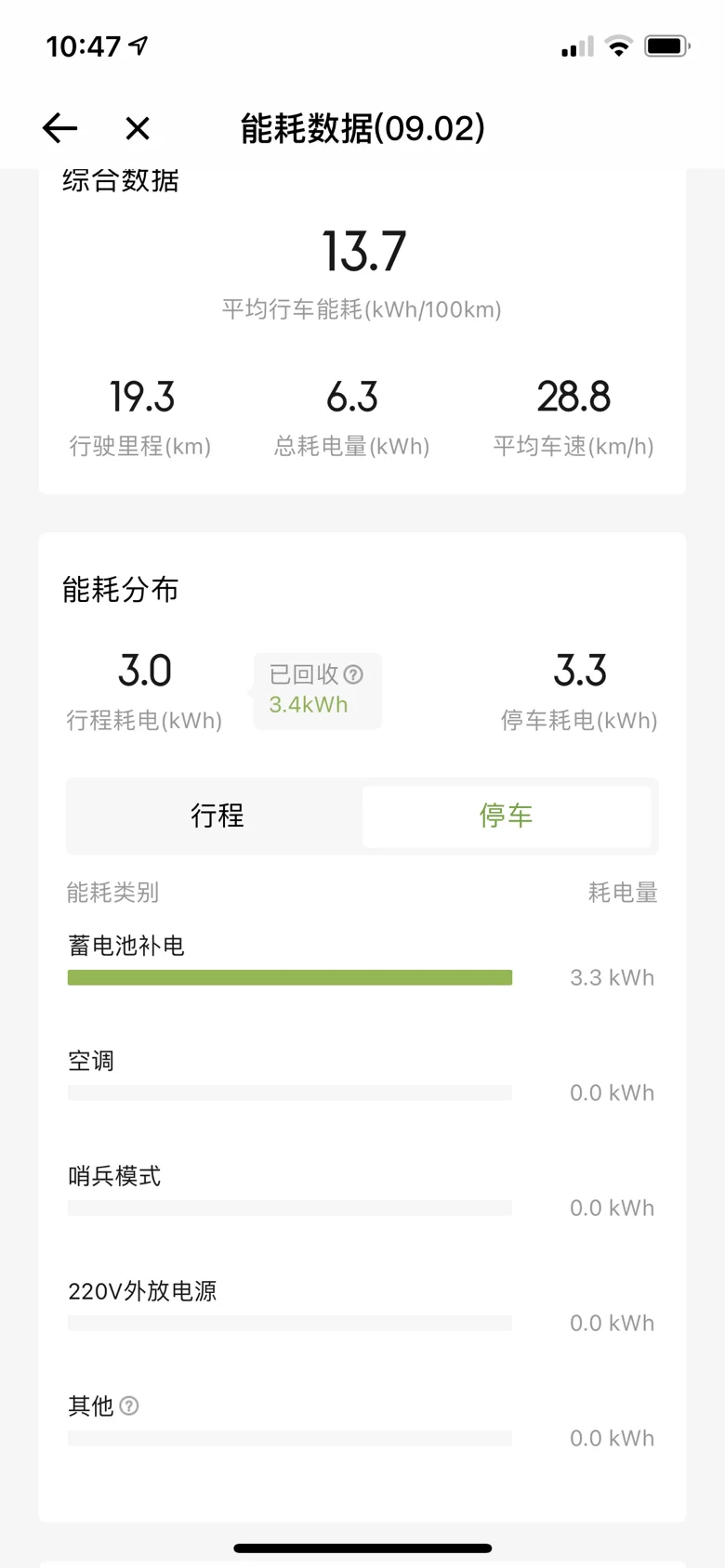Switch to the 行程 tab
The width and height of the screenshot is (725, 1568).
[x=217, y=816]
